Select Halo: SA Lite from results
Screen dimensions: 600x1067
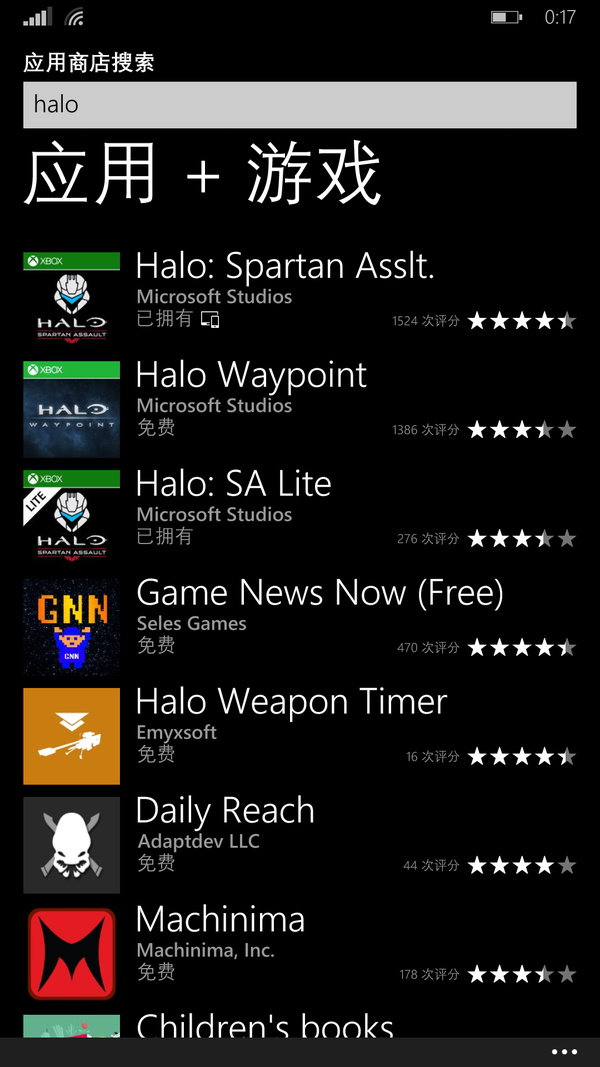click(234, 485)
